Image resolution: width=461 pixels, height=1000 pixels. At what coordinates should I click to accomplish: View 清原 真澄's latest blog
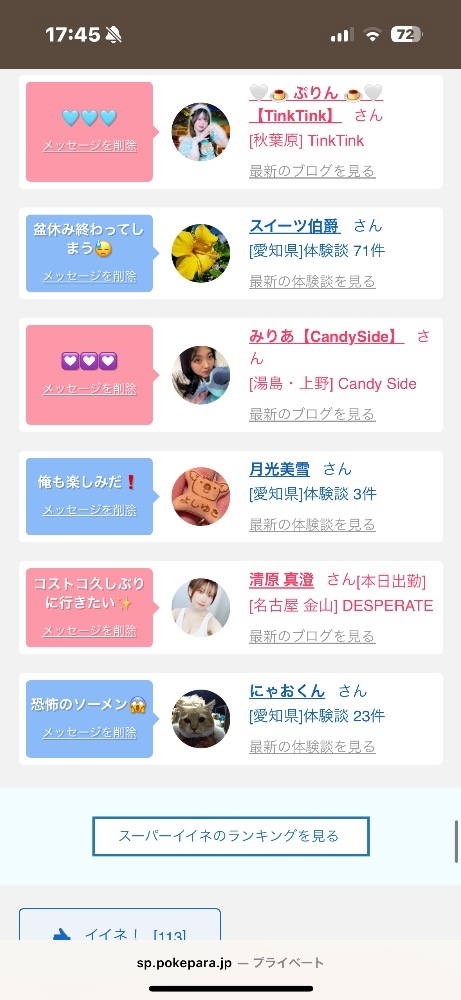tap(312, 636)
